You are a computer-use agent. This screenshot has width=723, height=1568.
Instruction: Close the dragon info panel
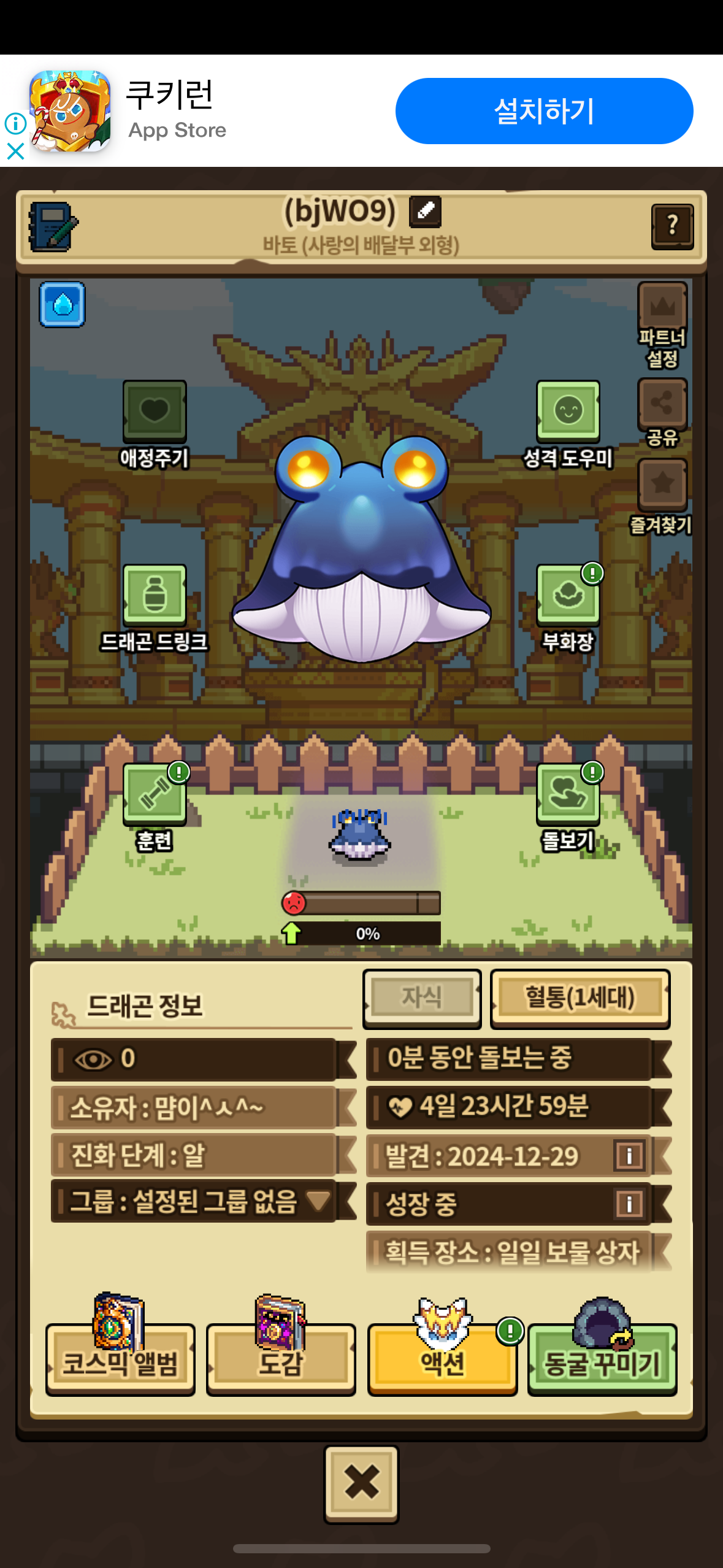[361, 1483]
